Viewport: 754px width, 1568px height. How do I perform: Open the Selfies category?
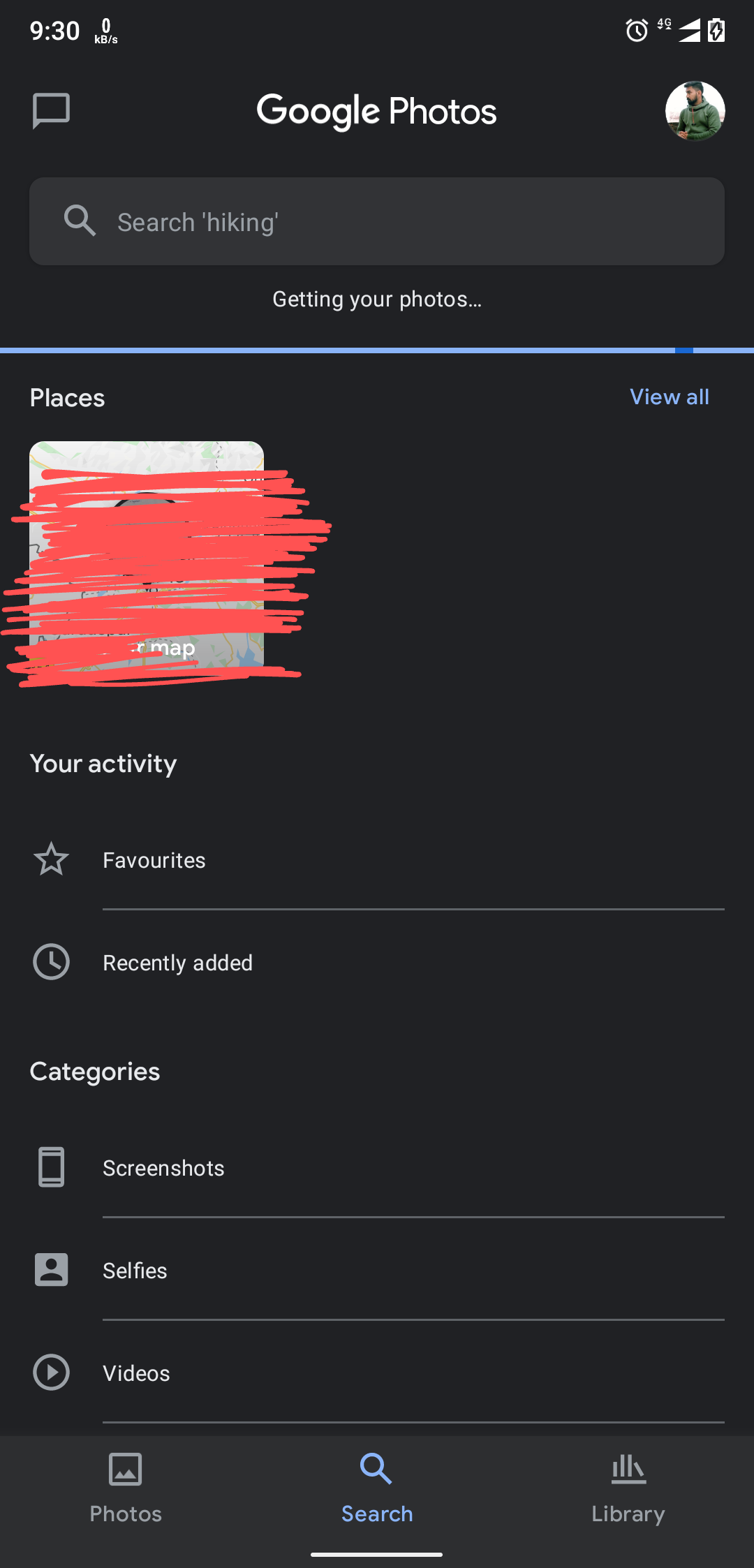click(377, 1271)
